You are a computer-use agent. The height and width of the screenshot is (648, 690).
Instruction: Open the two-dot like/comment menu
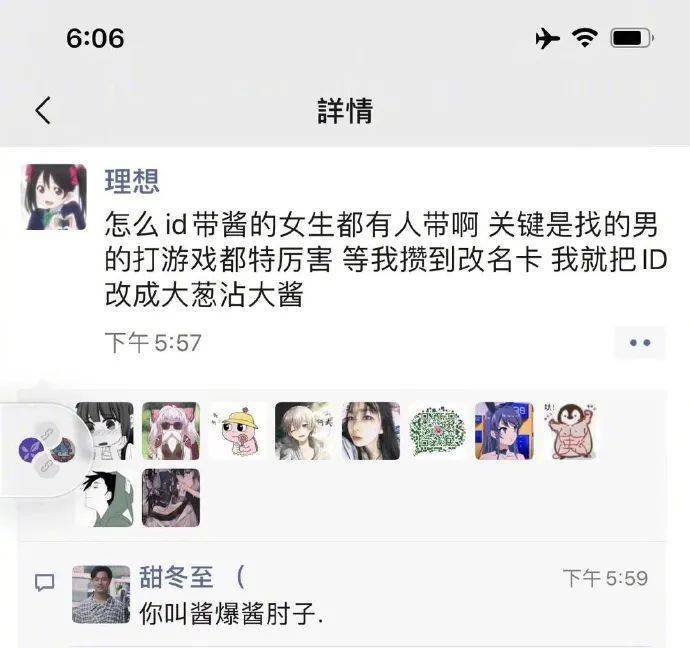click(640, 343)
